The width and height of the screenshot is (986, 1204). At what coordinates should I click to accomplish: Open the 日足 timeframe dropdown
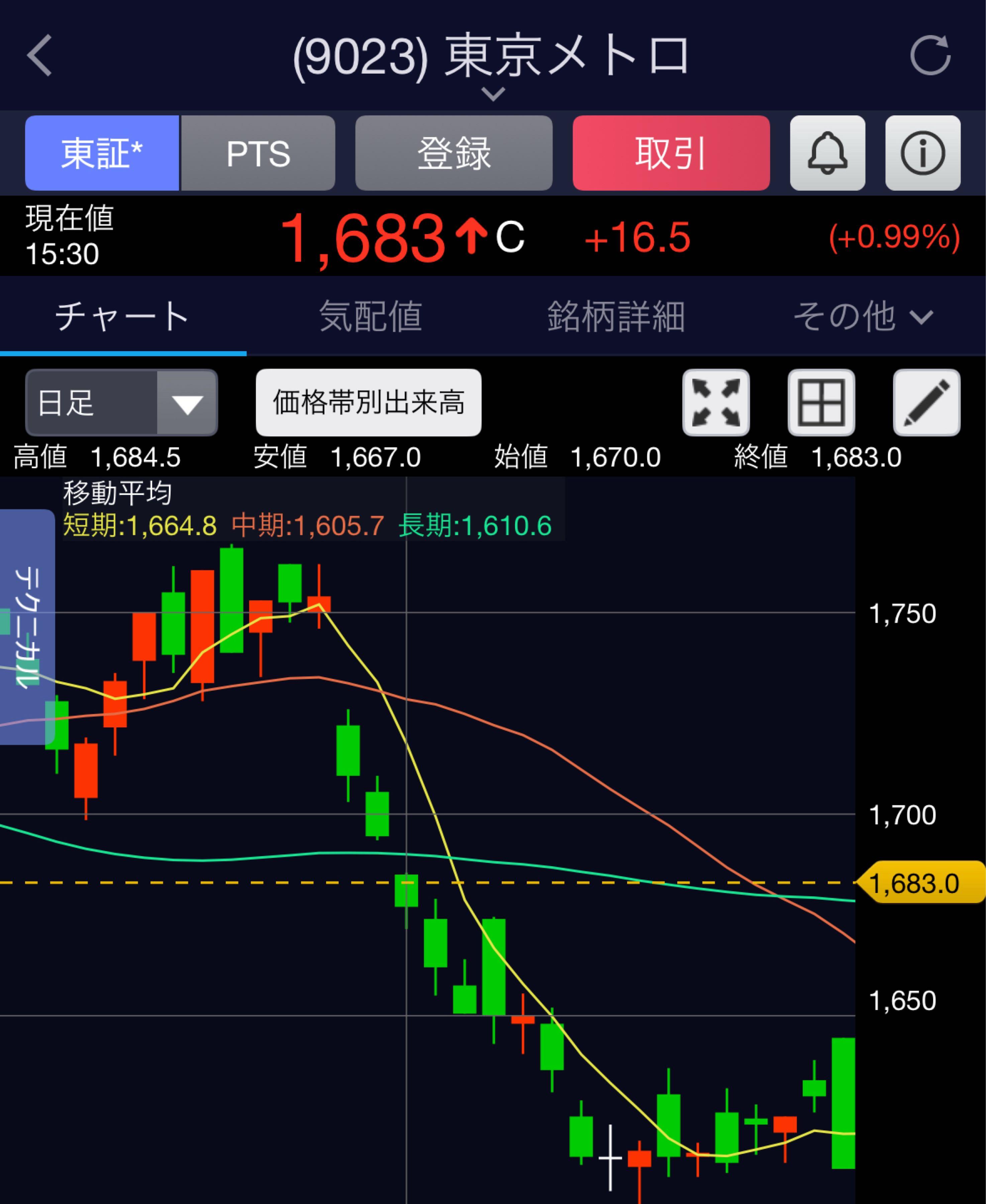(121, 402)
